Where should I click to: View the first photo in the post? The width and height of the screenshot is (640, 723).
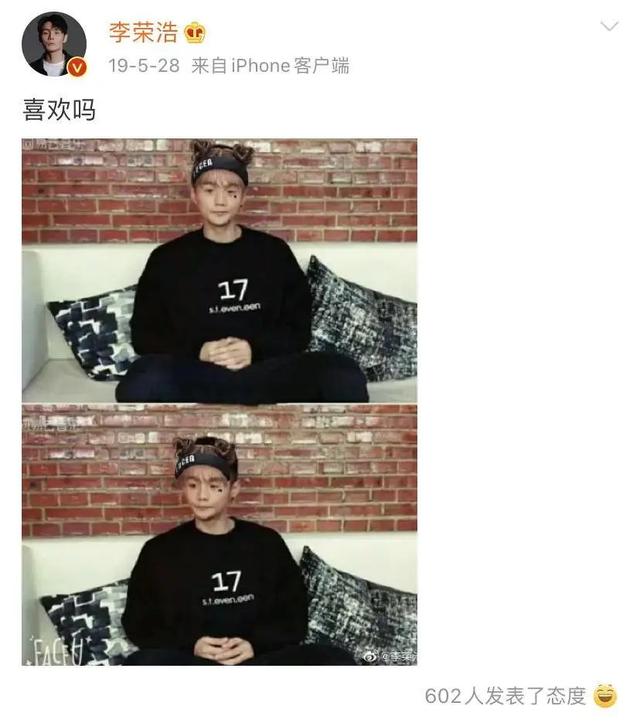[219, 270]
